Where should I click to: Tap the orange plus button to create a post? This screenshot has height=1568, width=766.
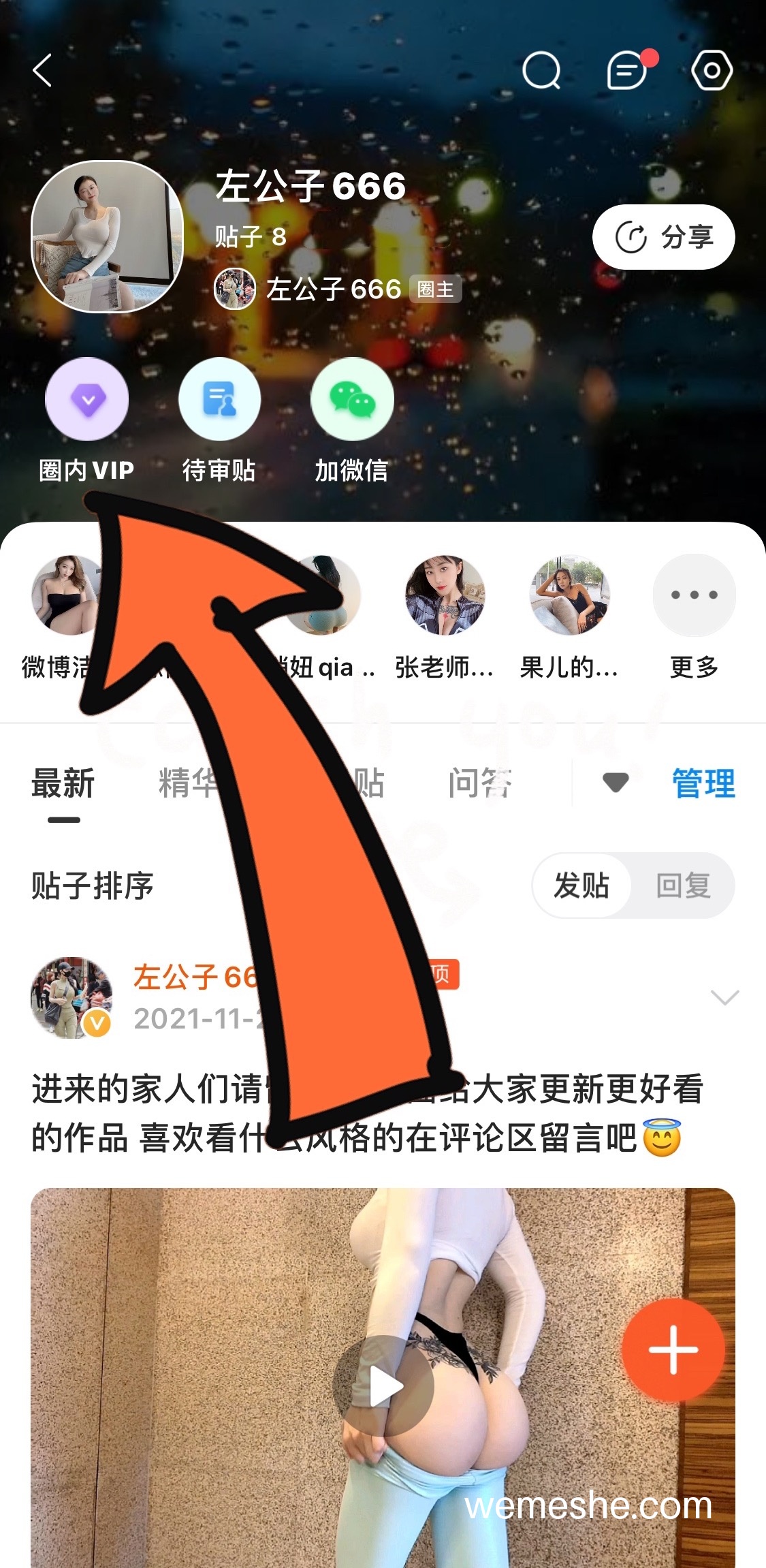[x=673, y=1349]
